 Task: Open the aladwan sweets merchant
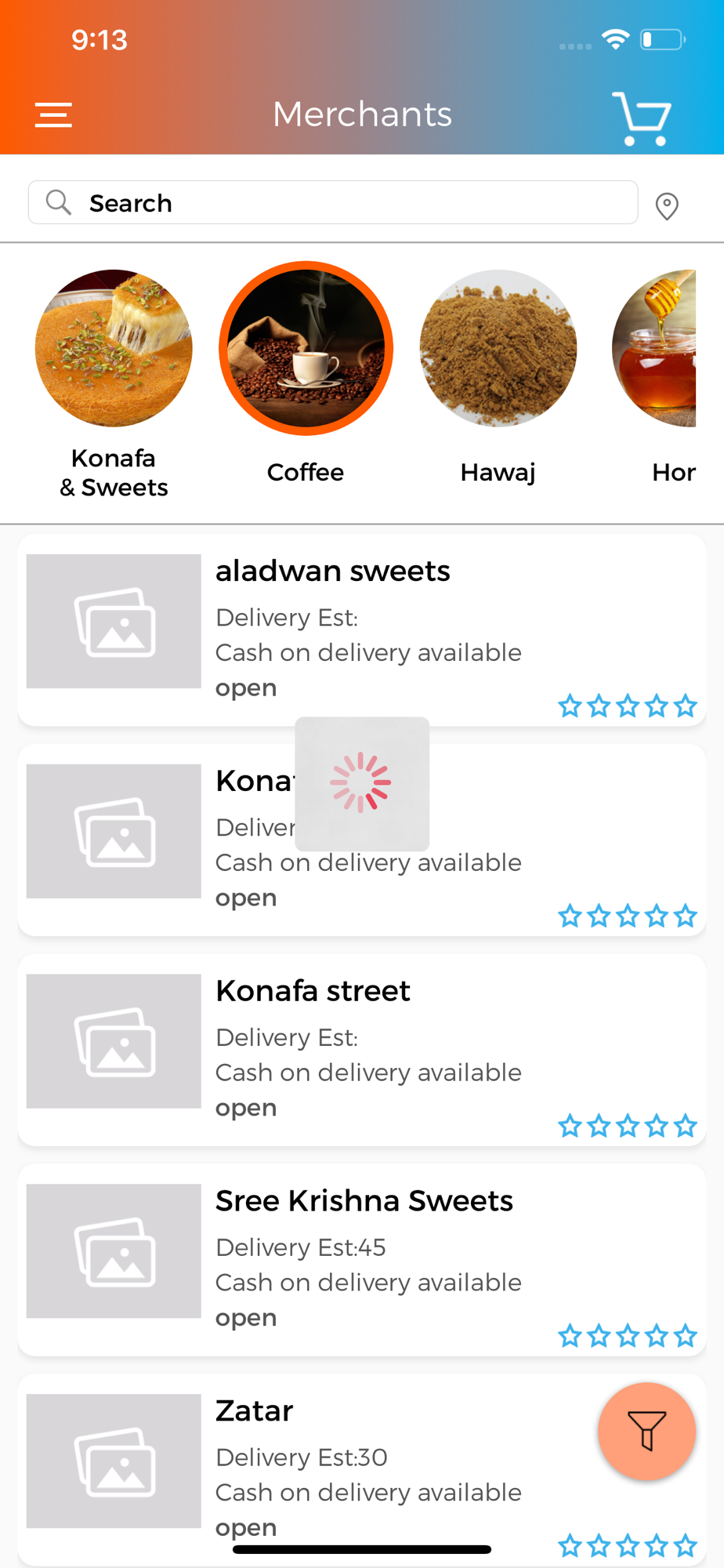coord(362,630)
